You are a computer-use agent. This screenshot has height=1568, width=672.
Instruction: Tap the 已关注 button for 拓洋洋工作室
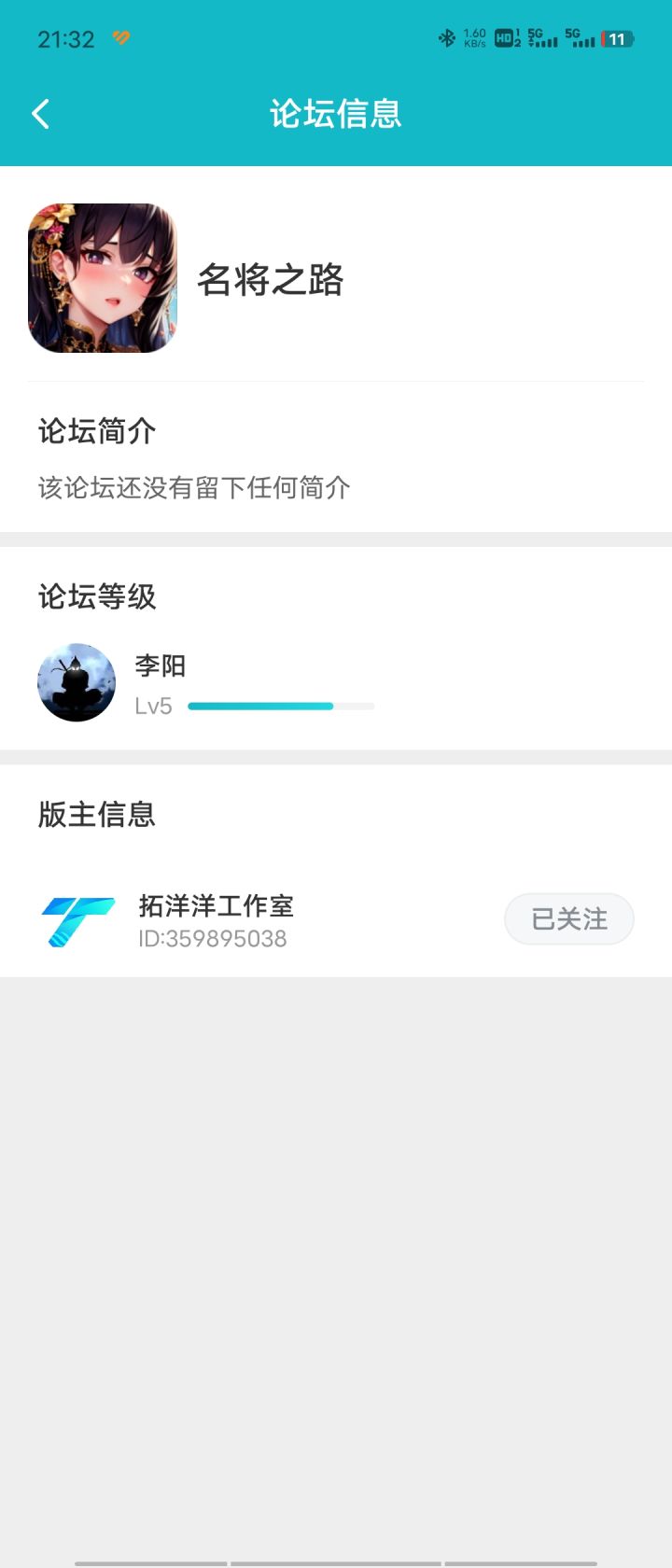(x=568, y=919)
